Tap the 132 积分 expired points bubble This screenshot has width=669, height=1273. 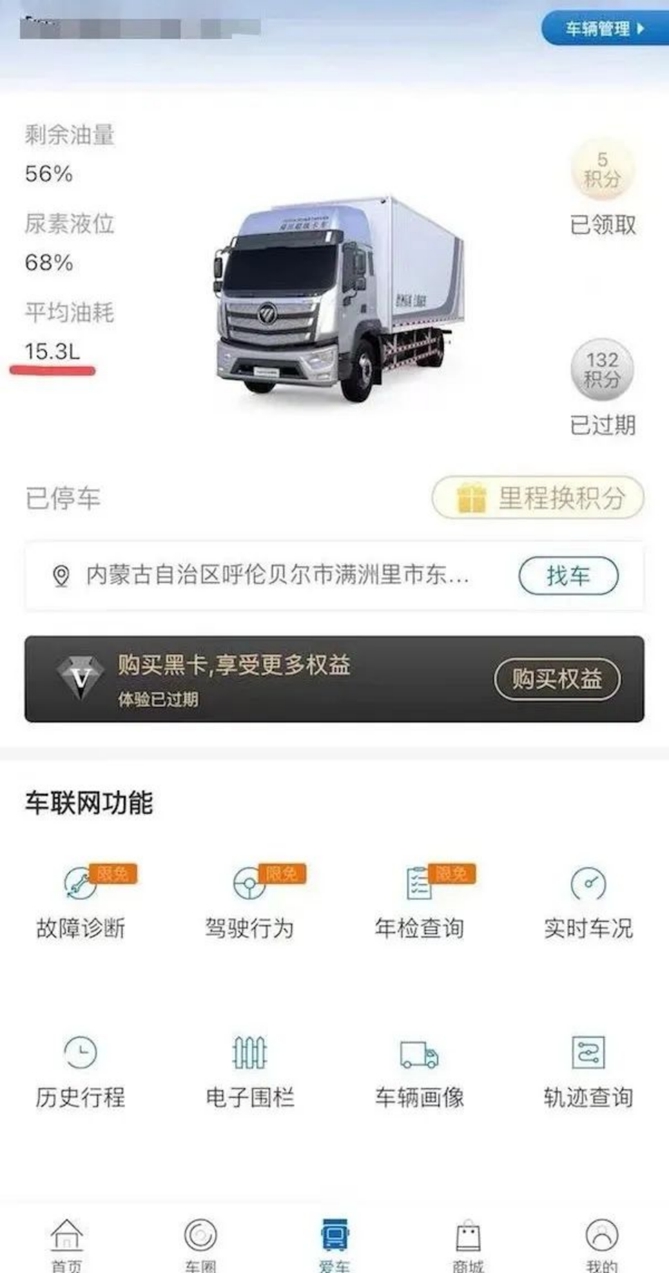coord(602,370)
